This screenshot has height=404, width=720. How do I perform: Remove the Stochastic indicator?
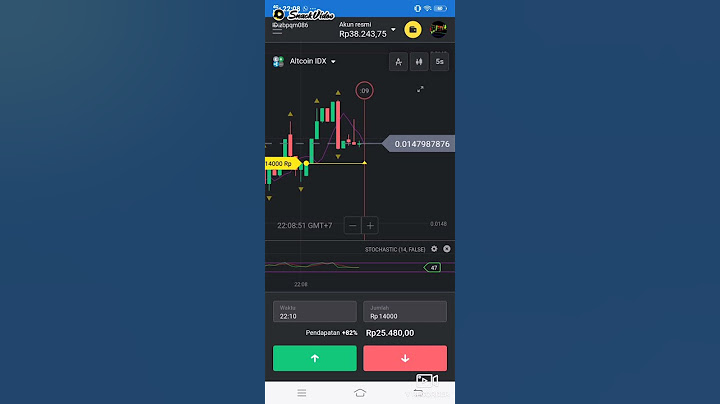(447, 249)
